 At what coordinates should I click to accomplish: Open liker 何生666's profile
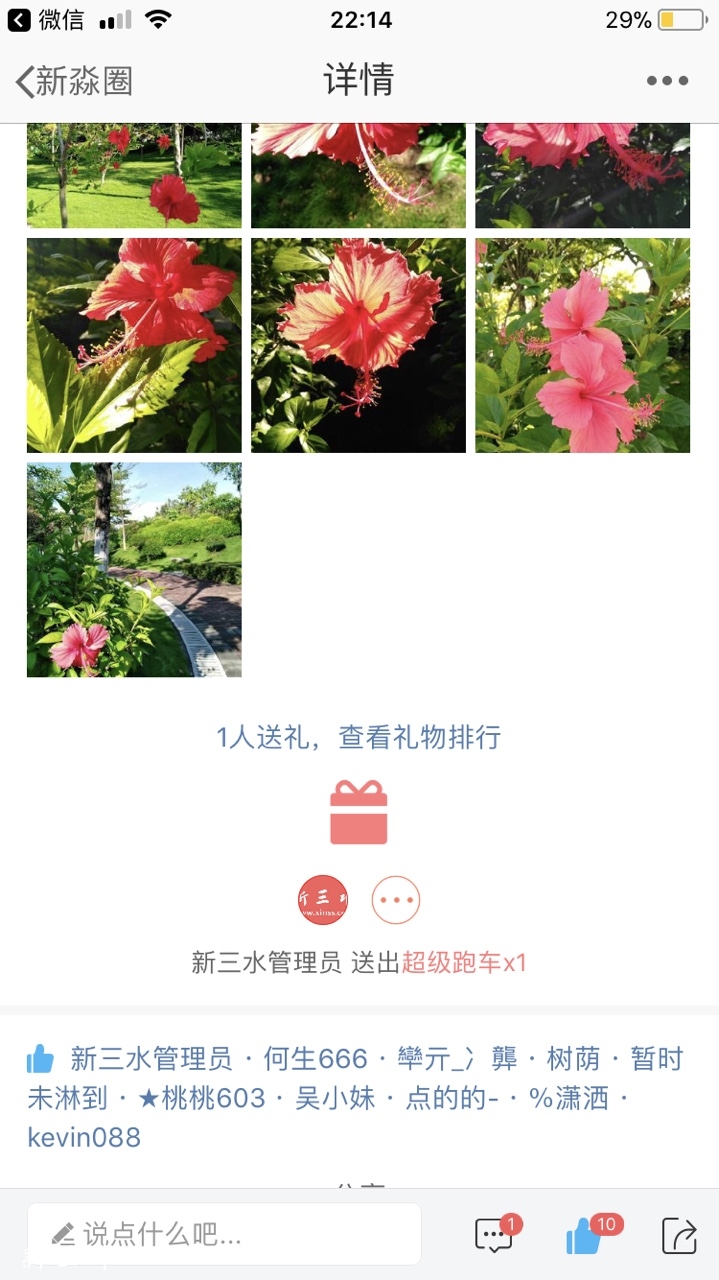tap(315, 1058)
